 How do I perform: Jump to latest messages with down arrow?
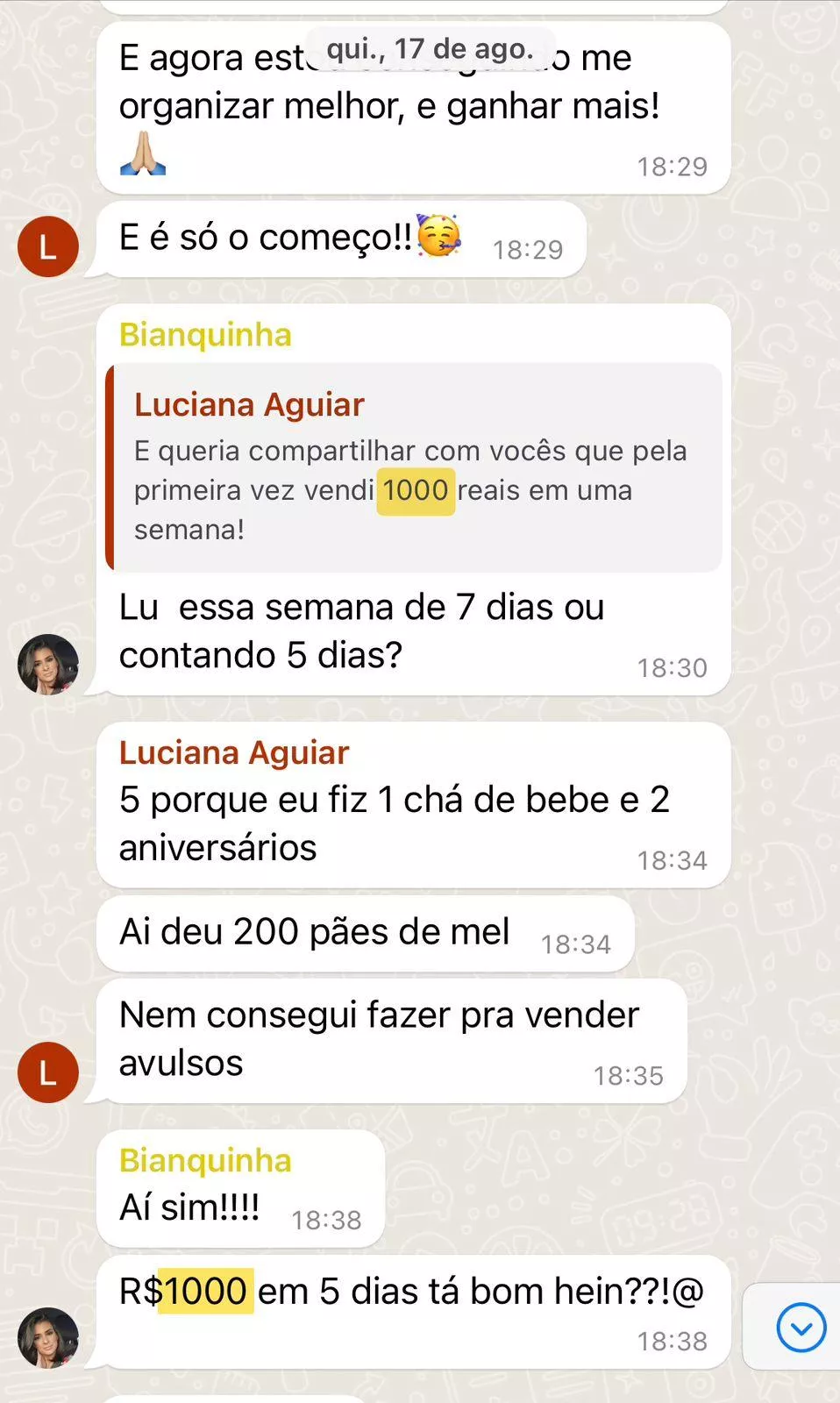tap(801, 1328)
